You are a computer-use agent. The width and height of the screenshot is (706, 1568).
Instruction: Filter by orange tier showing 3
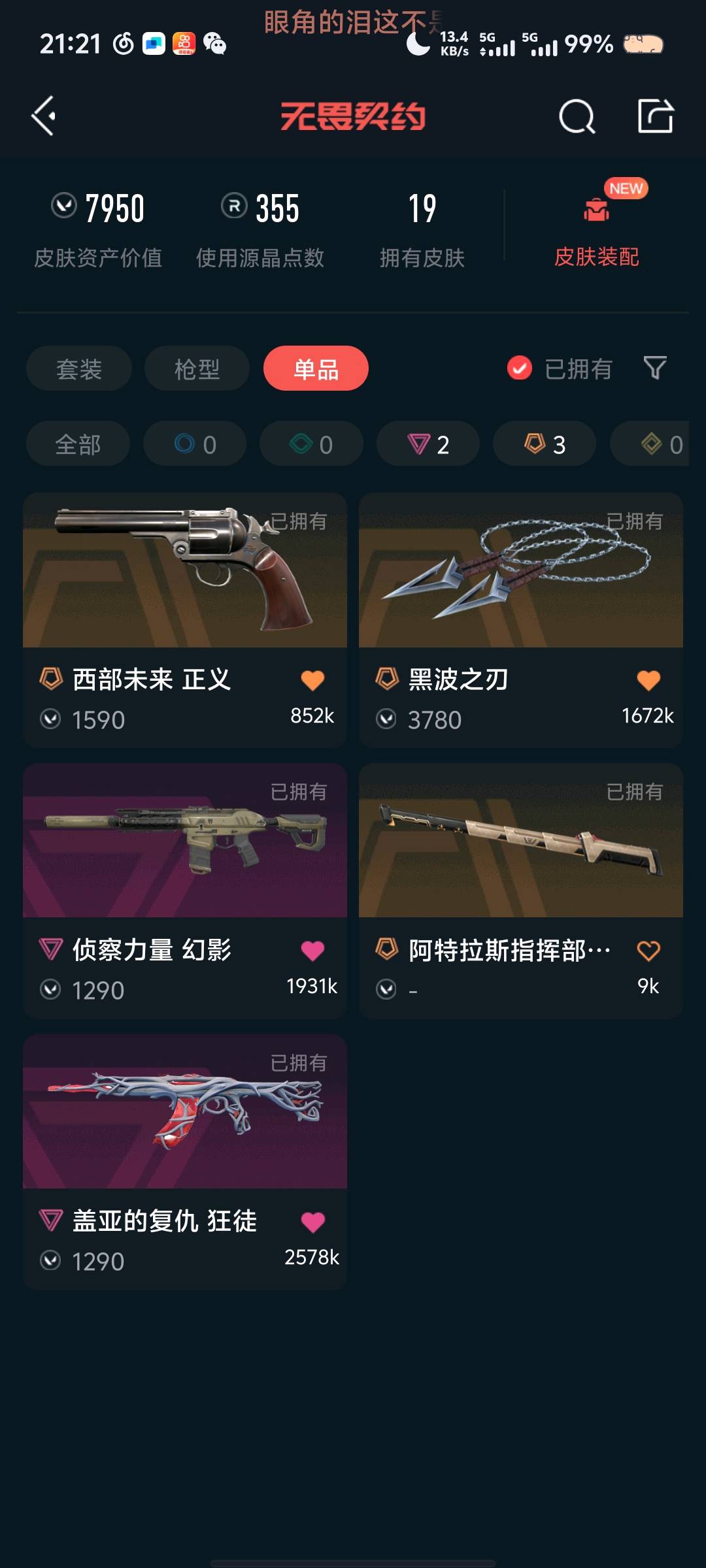545,444
